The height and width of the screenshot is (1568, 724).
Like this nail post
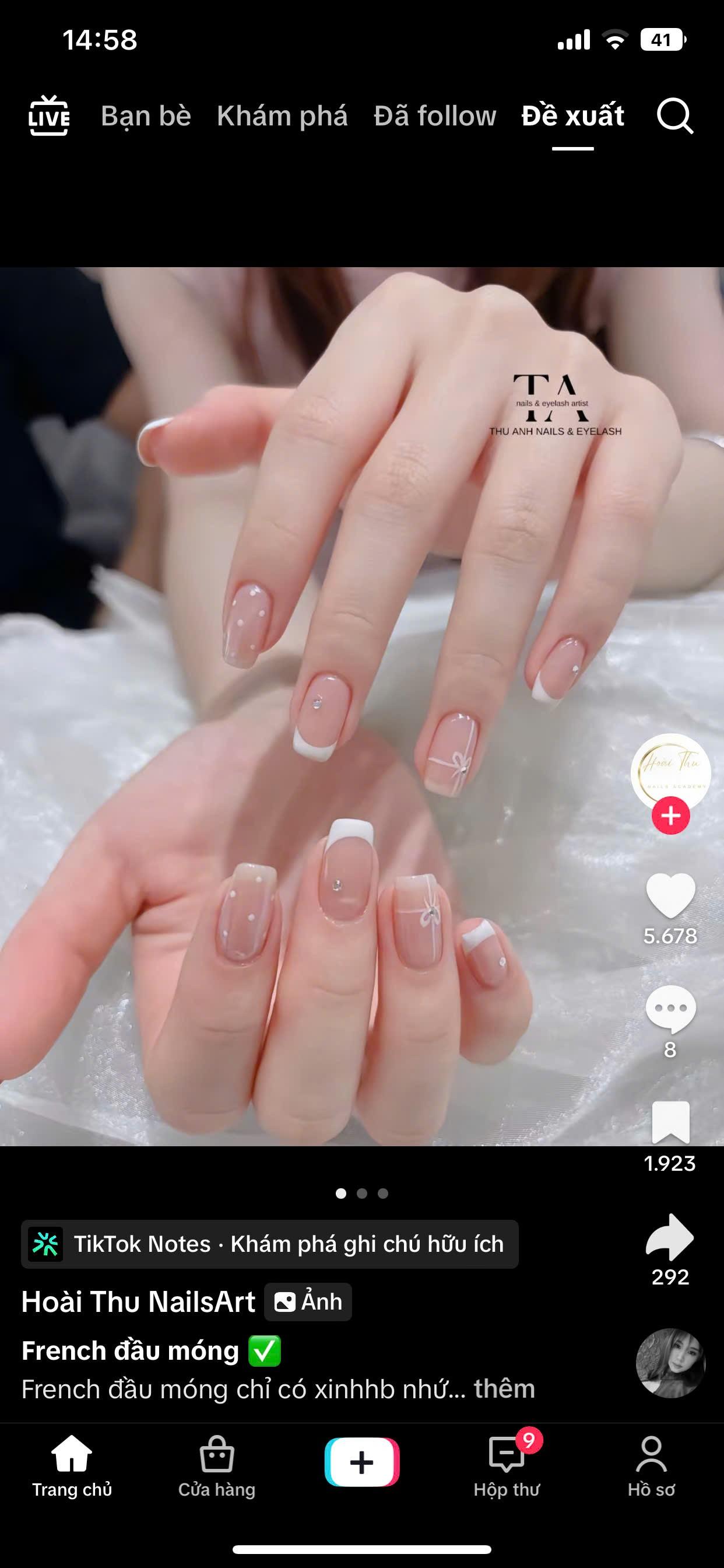670,895
